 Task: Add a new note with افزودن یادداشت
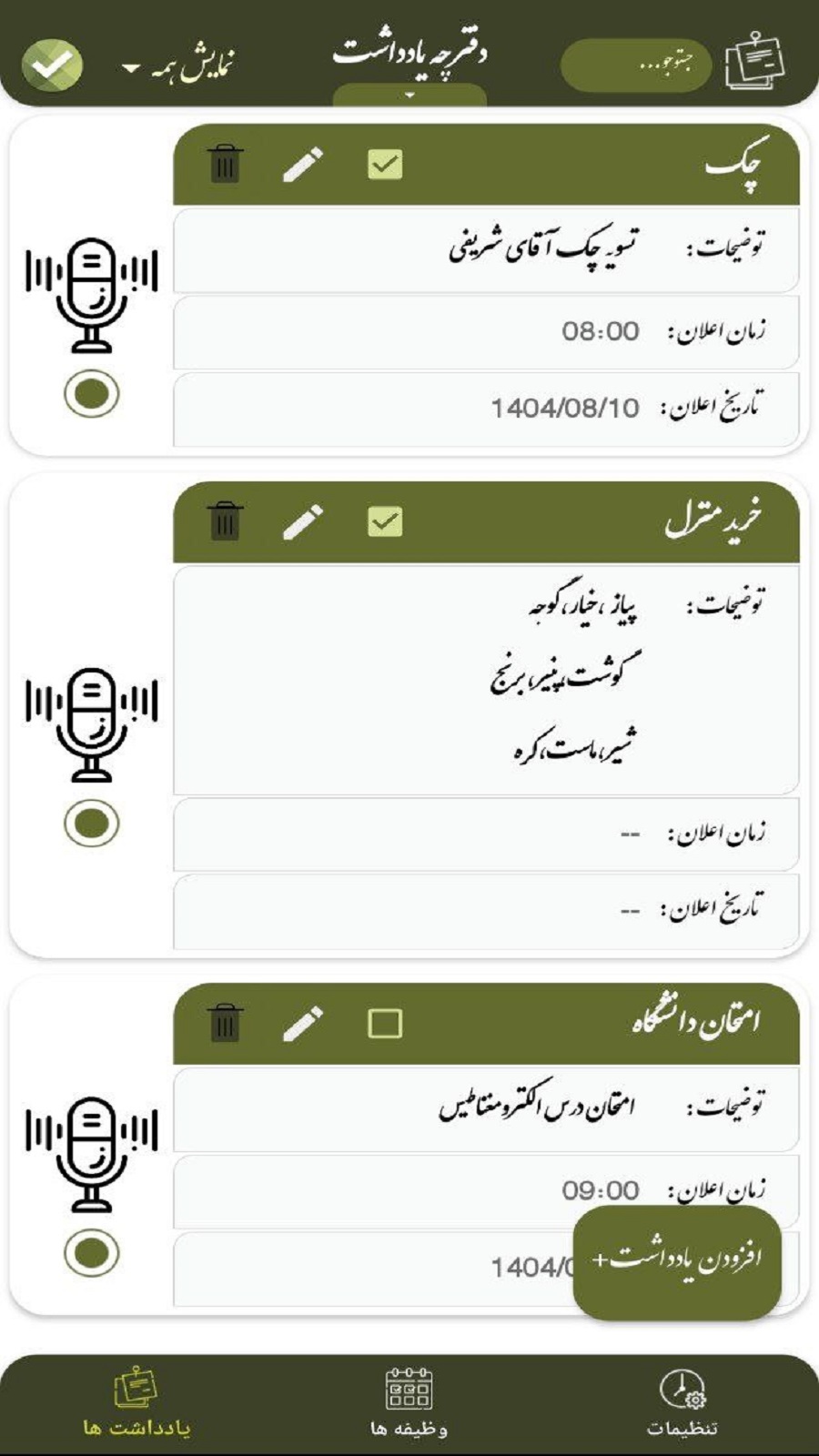(x=677, y=1261)
